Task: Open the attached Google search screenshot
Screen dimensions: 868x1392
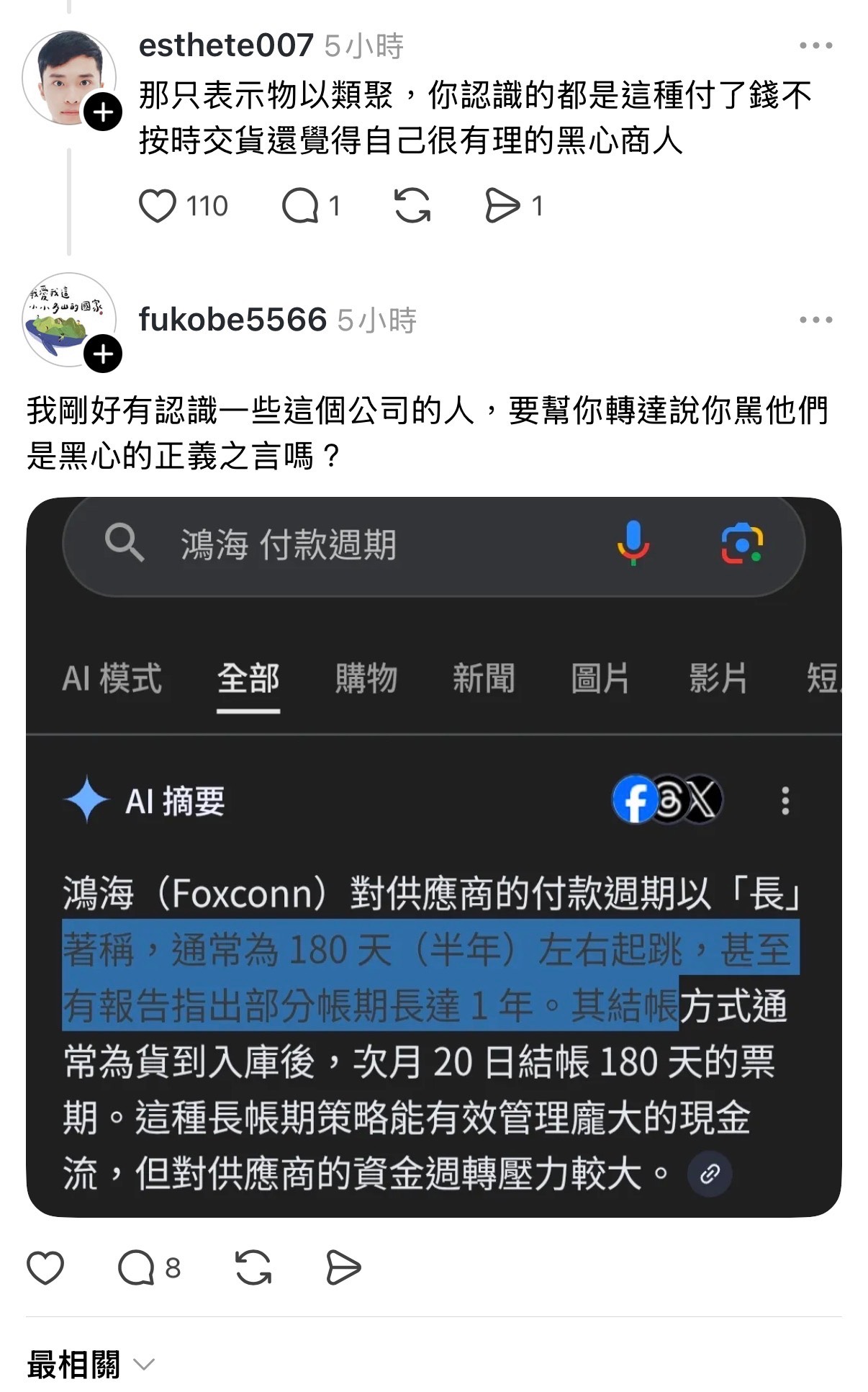Action: point(433,857)
